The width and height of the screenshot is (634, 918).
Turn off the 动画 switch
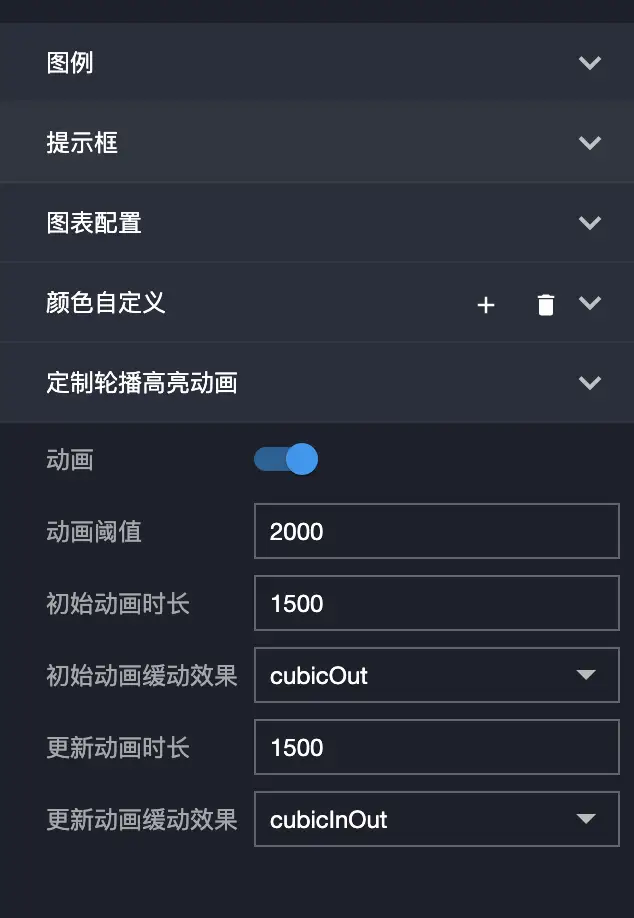286,459
